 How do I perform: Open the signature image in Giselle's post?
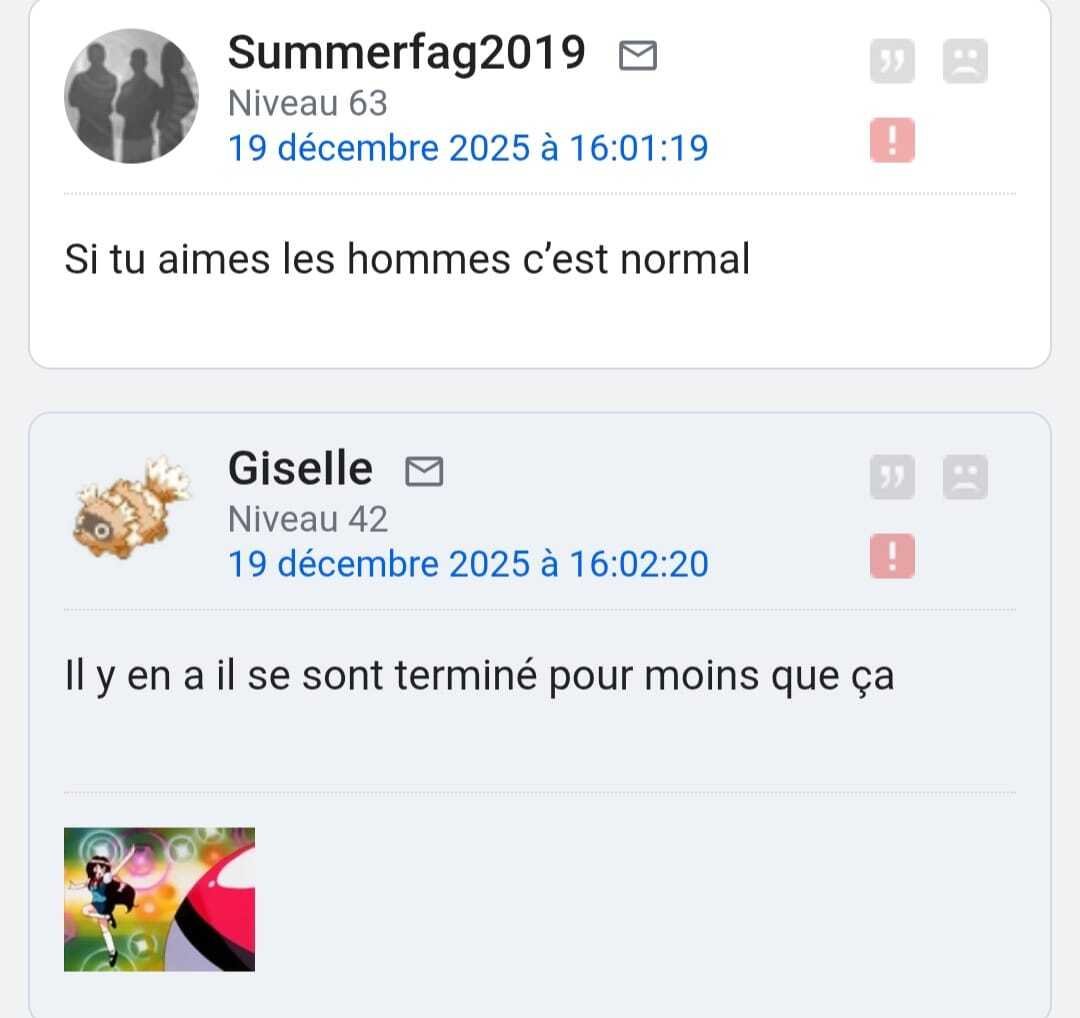coord(159,899)
